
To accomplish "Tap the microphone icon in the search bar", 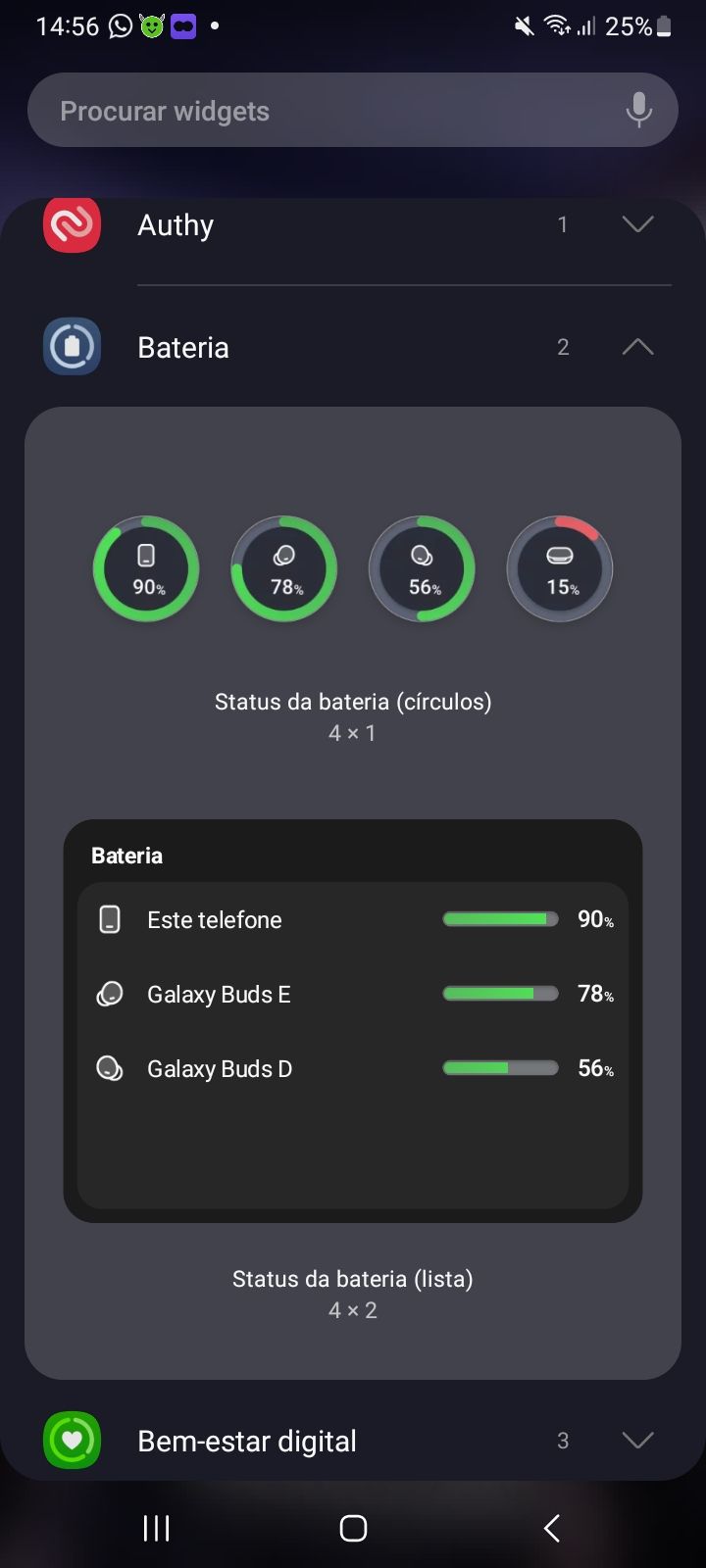I will tap(638, 110).
